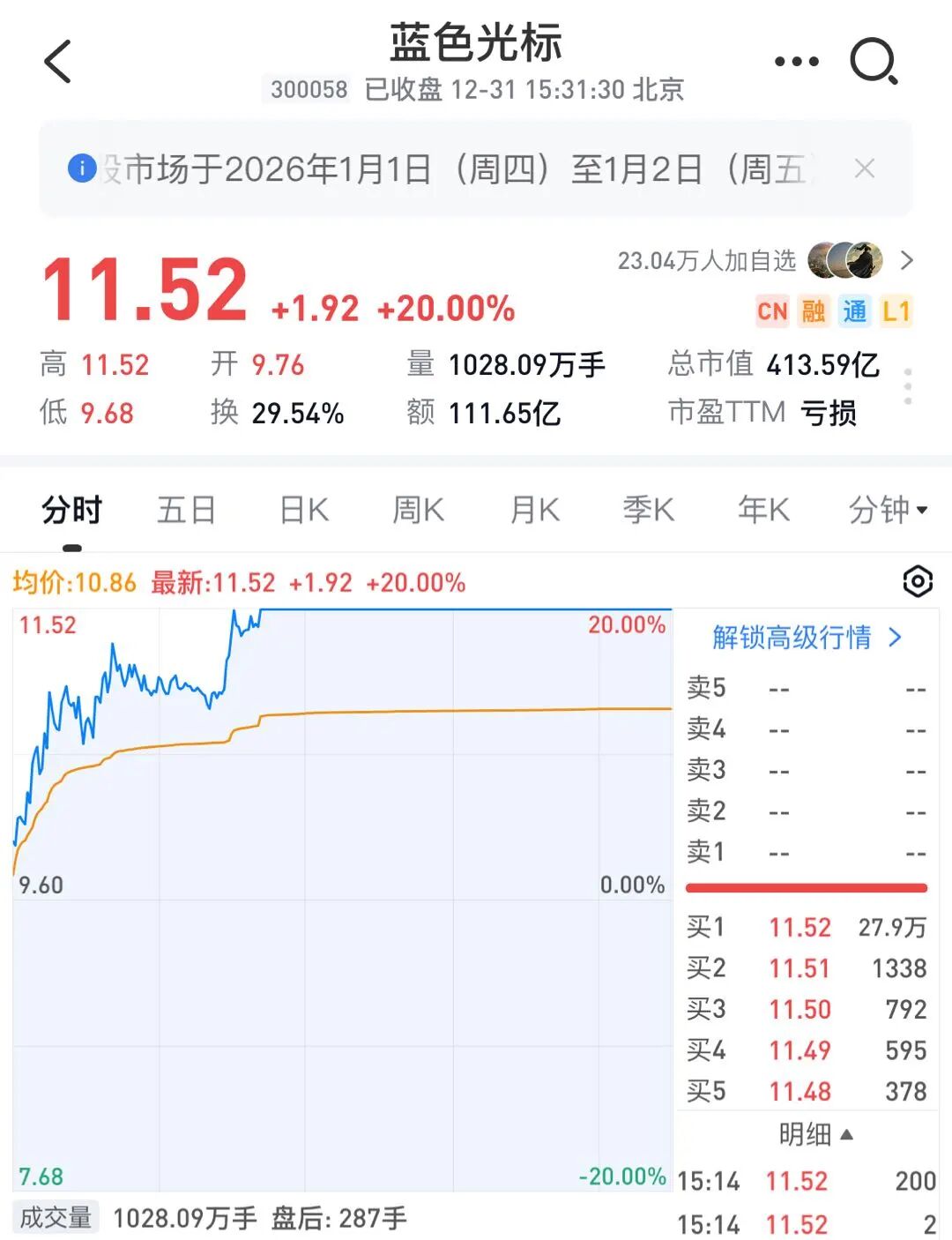Viewport: 952px width, 1240px height.
Task: Switch to the 季K chart tab
Action: pos(649,510)
